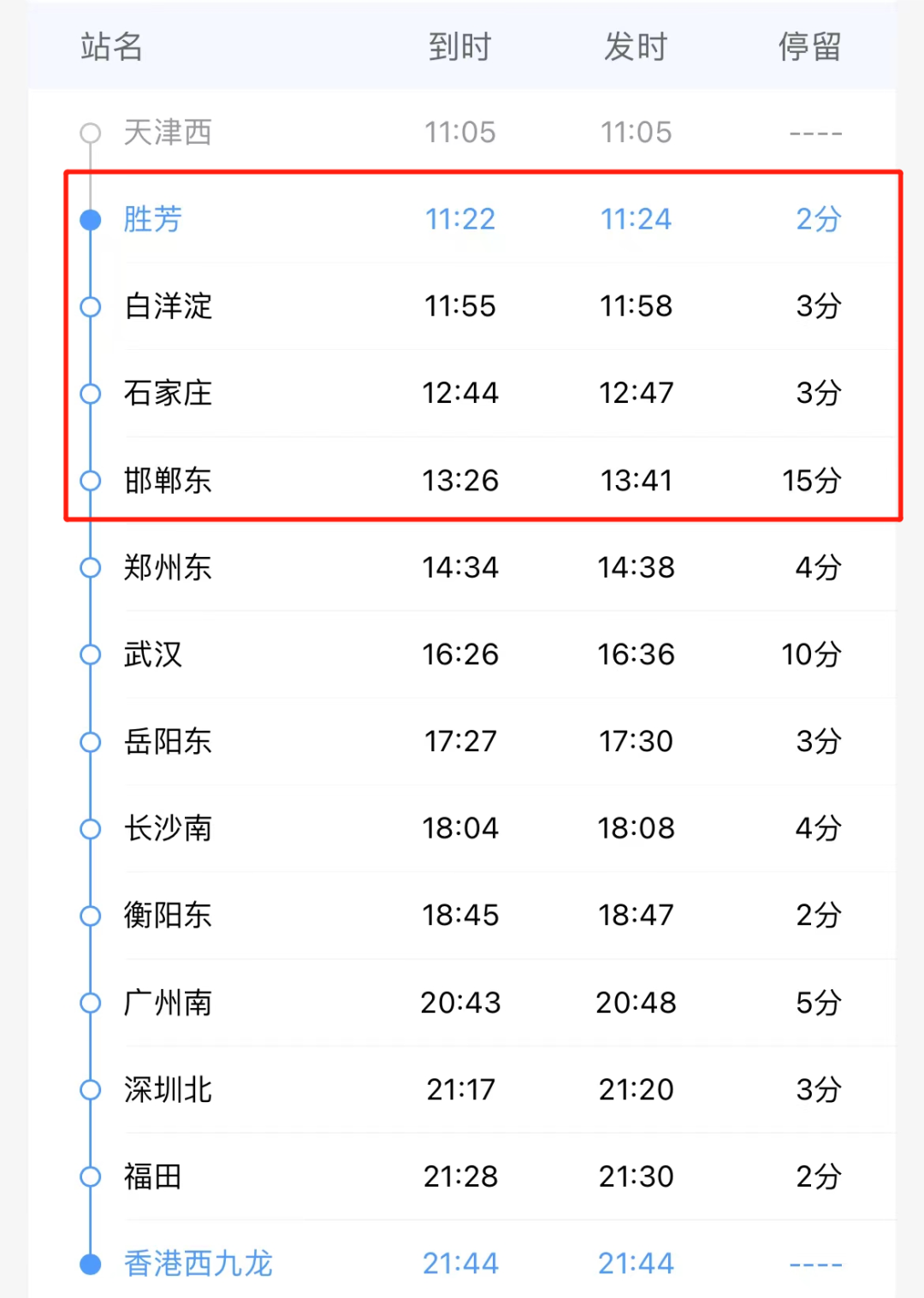
Task: Toggle the circle marker next to 福田
Action: 90,1176
